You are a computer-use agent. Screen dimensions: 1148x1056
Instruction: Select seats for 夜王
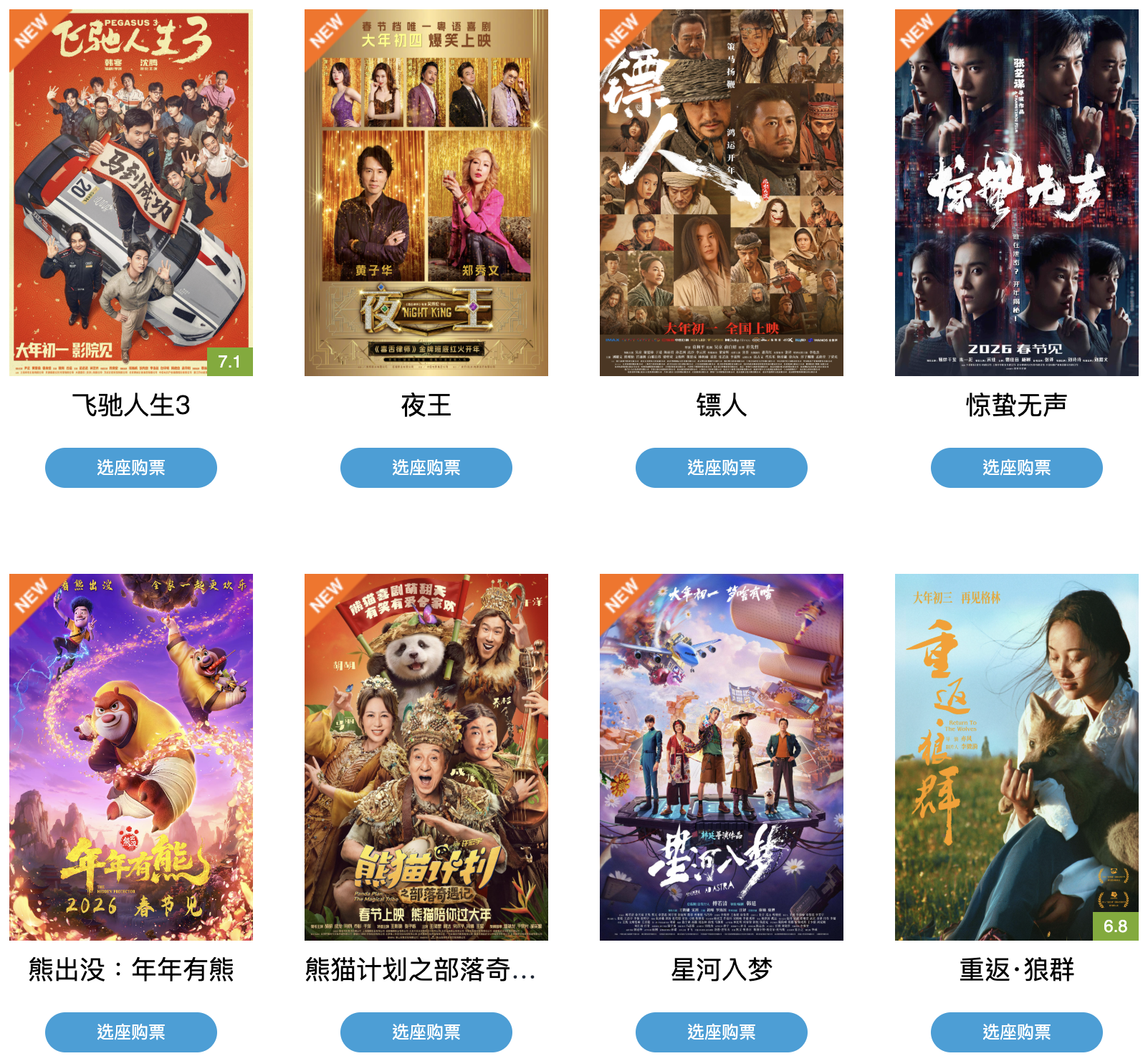(426, 468)
